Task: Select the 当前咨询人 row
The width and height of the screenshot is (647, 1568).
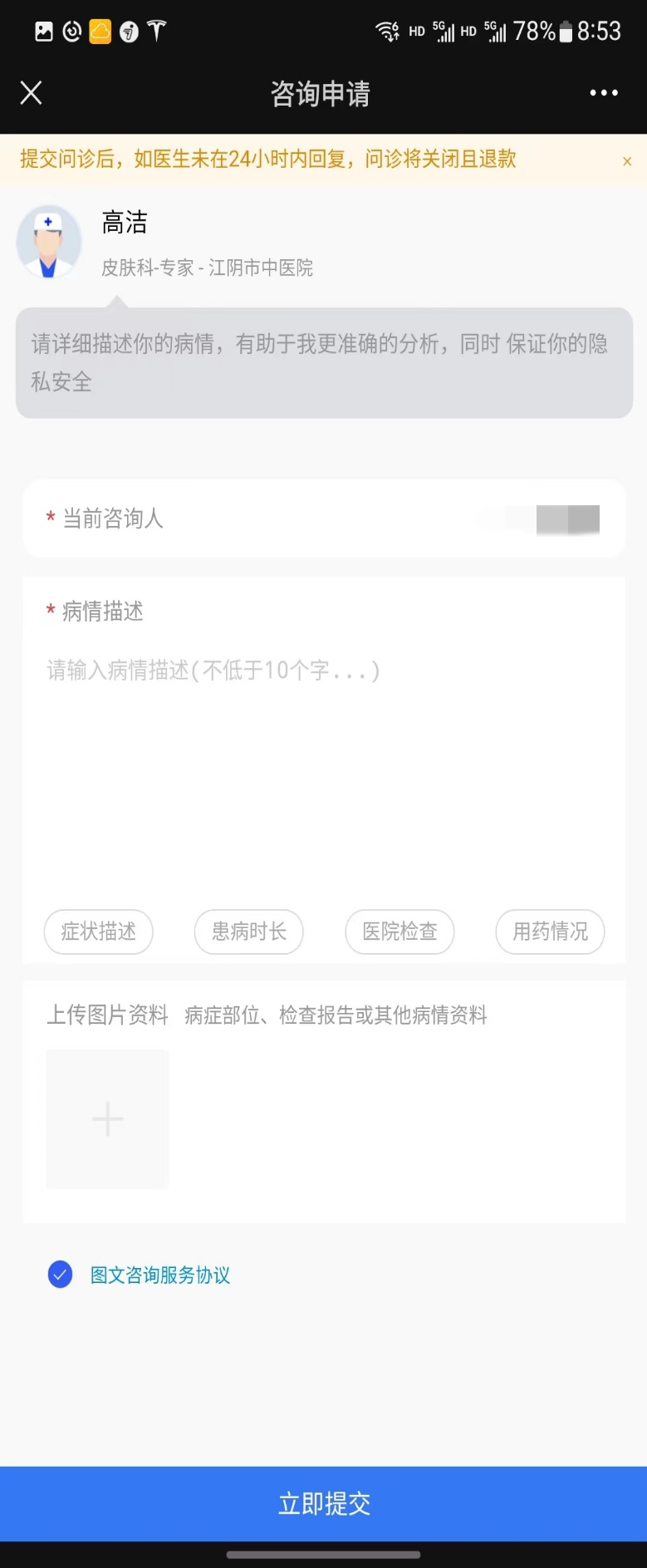Action: coord(324,519)
